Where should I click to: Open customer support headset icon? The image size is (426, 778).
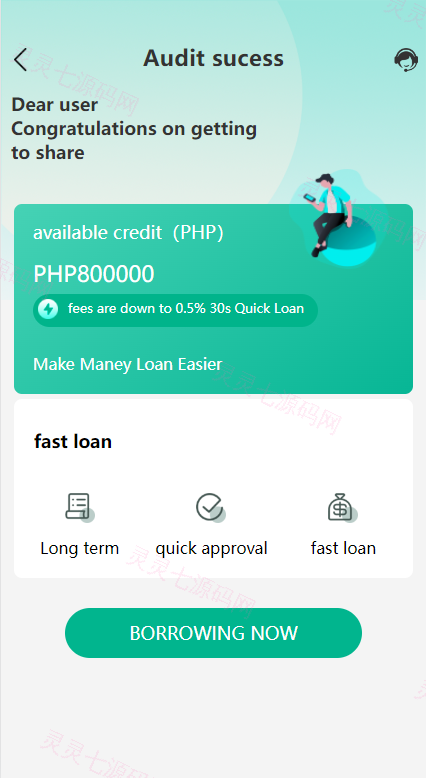pos(406,60)
